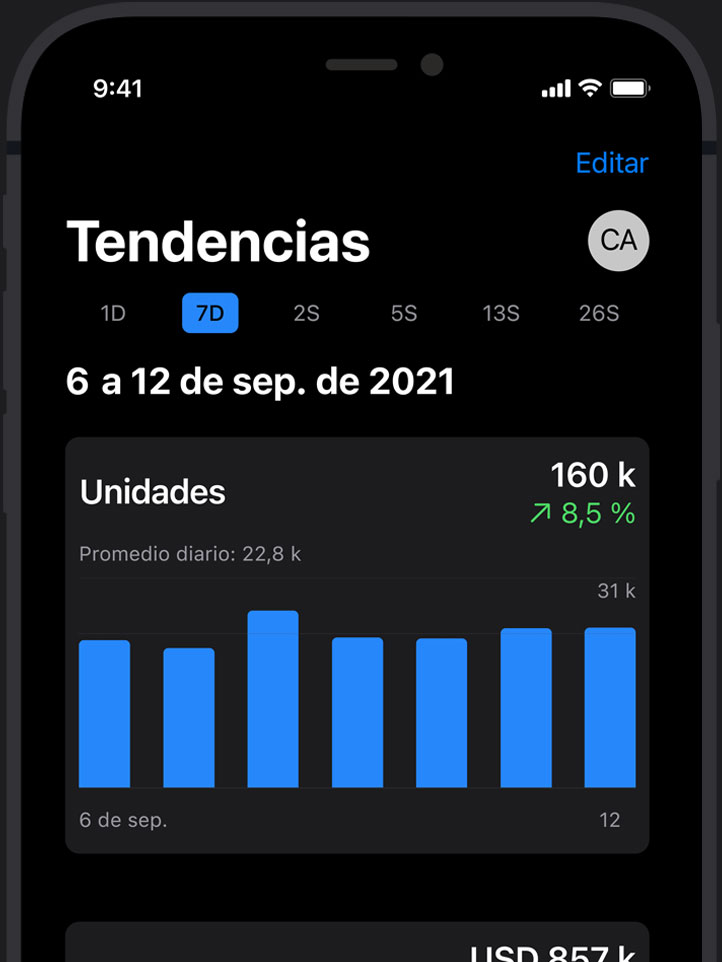Viewport: 722px width, 962px height.
Task: Show the 2S time range
Action: pos(306,313)
